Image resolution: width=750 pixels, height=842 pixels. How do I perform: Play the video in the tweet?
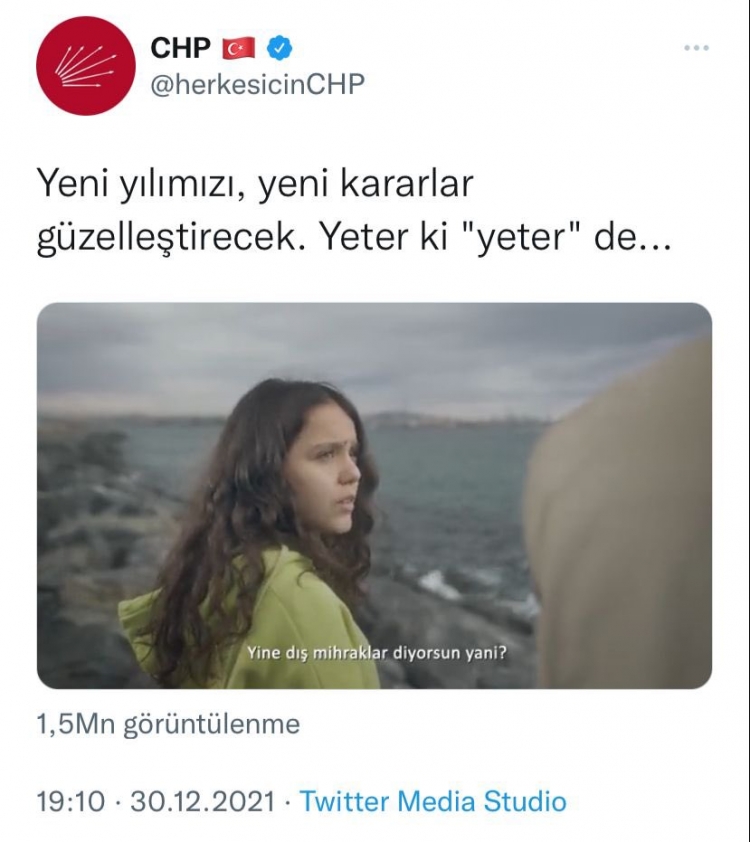click(374, 495)
